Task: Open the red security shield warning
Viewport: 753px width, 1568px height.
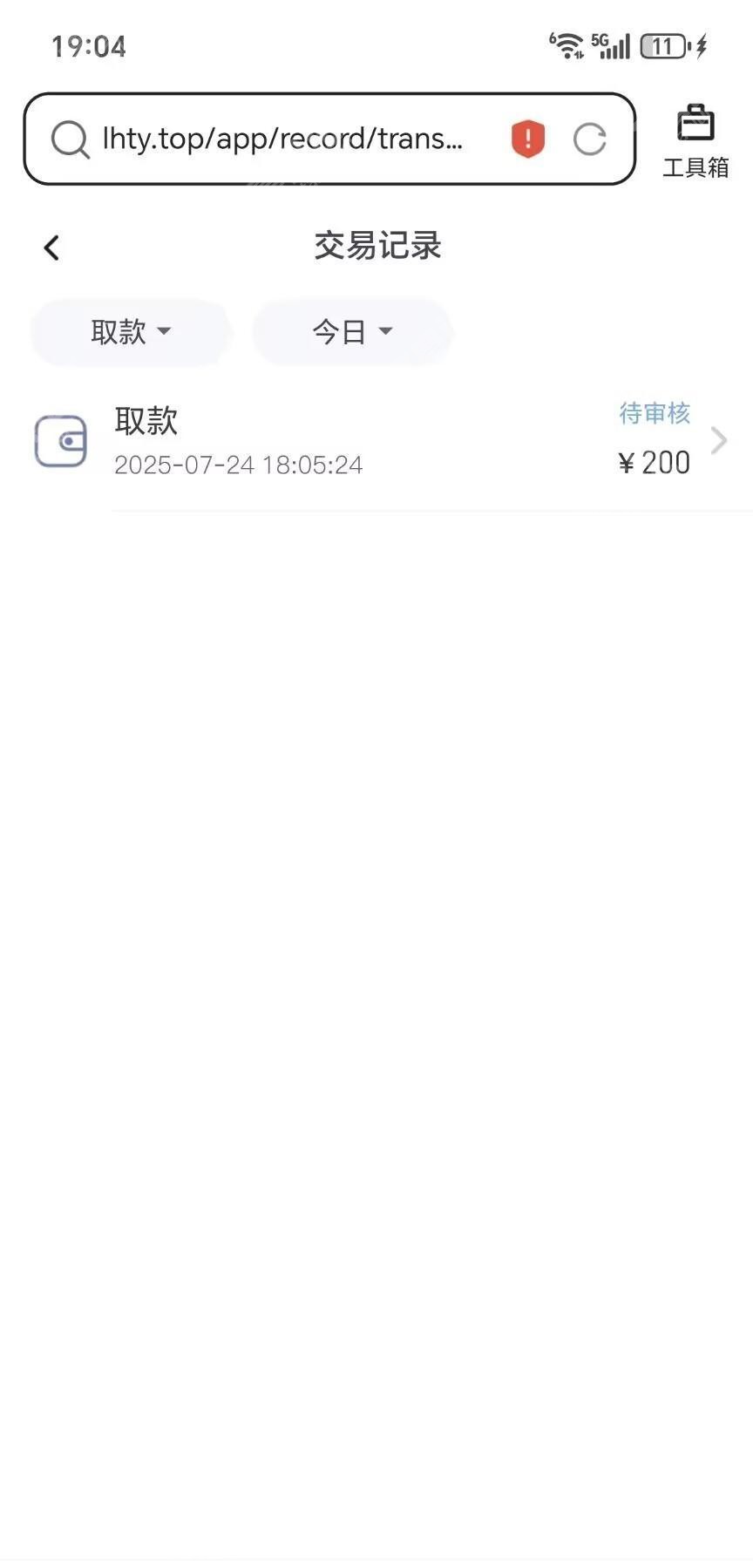Action: coord(527,139)
